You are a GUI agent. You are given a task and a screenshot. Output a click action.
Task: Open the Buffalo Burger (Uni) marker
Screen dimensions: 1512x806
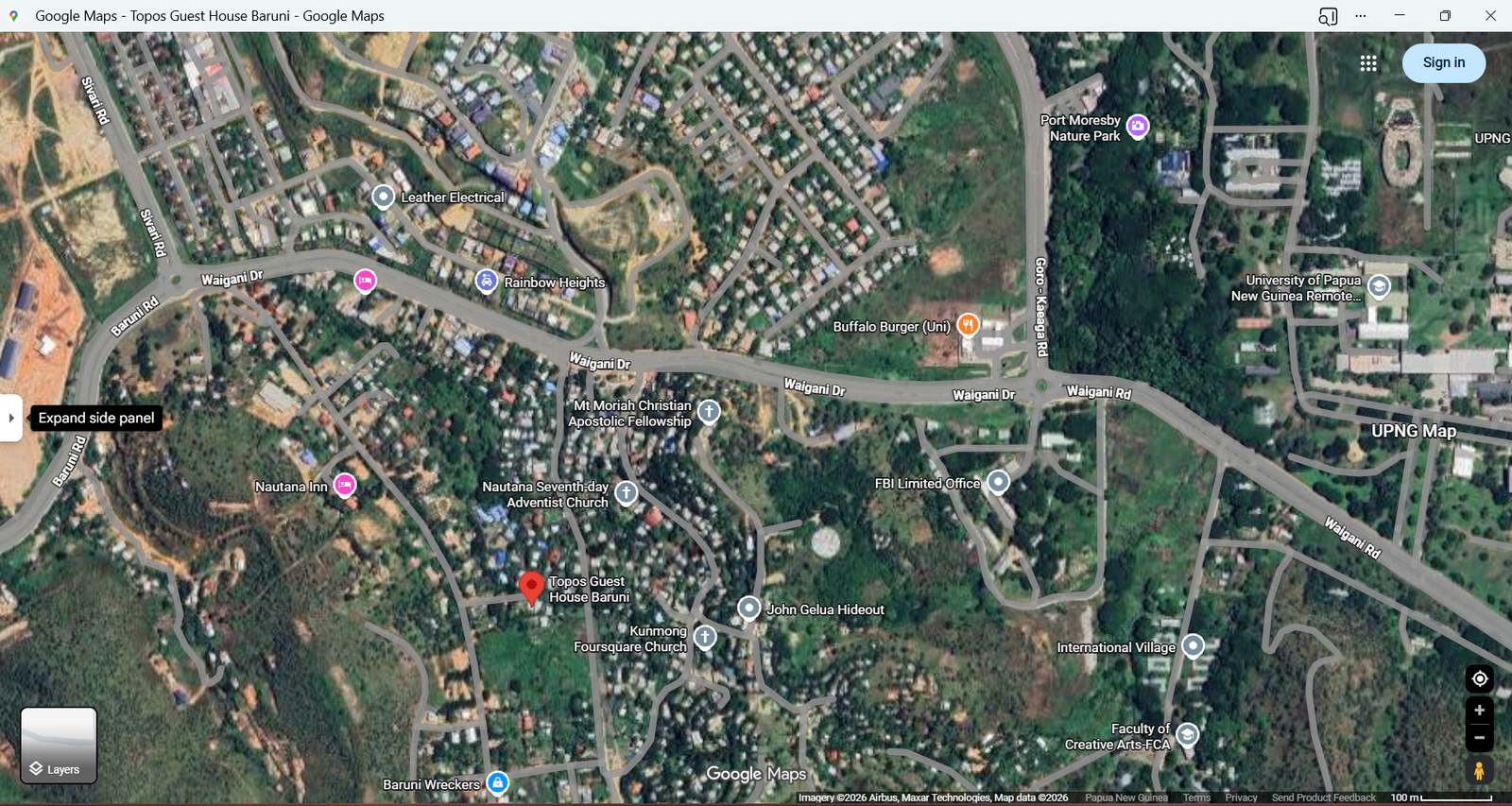tap(967, 324)
